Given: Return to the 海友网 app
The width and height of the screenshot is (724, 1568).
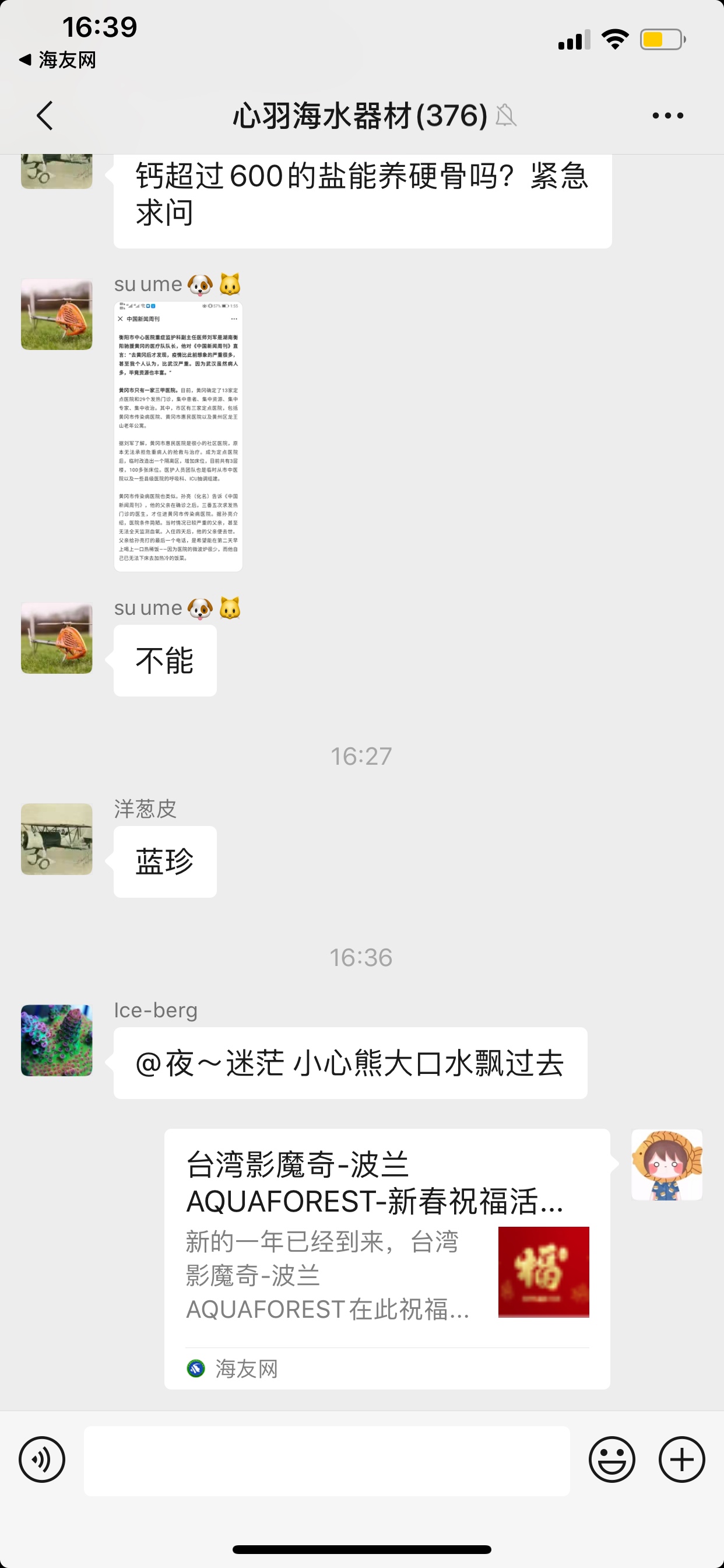Looking at the screenshot, I should point(58,60).
